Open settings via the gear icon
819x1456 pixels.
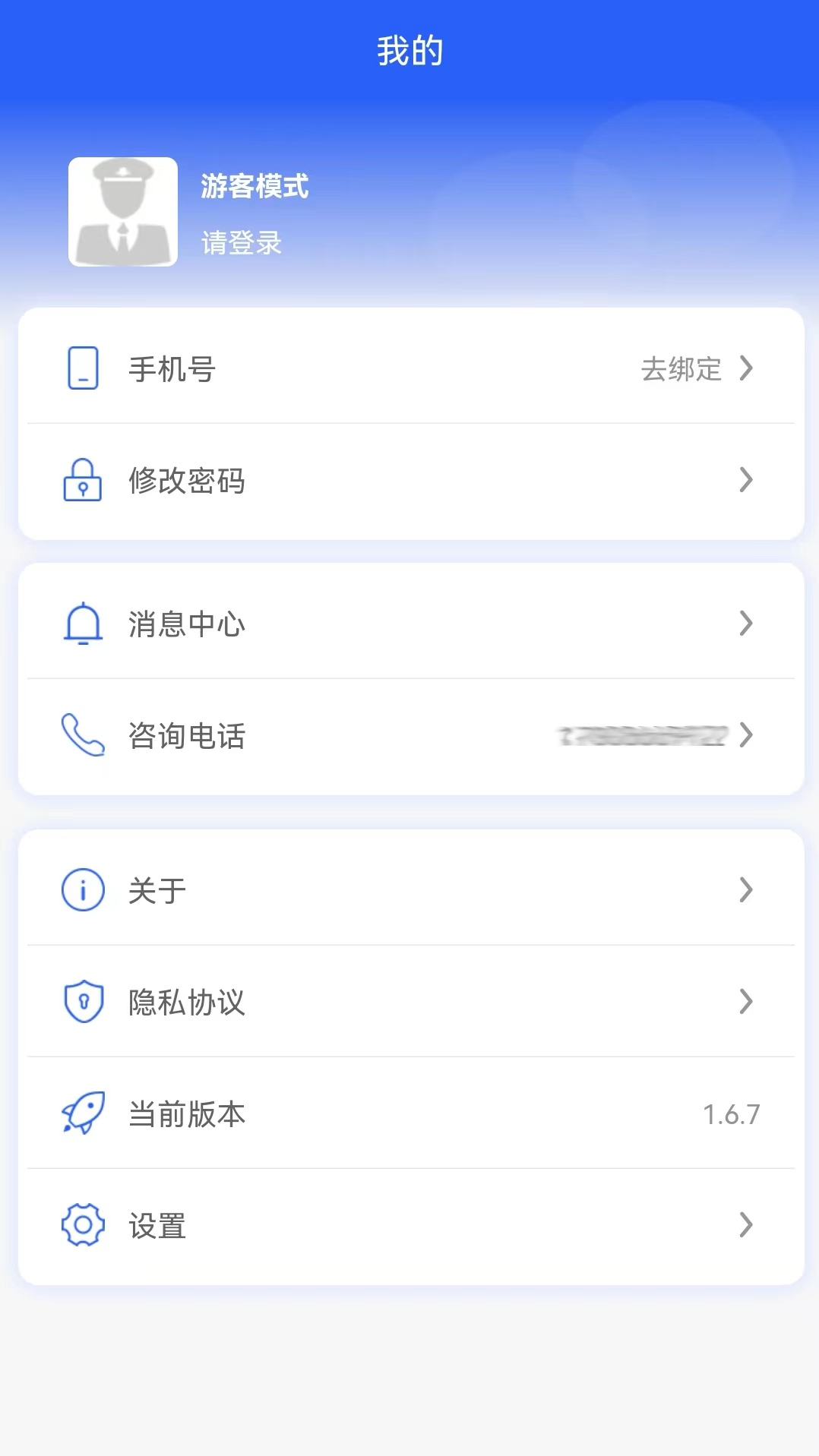point(84,1225)
